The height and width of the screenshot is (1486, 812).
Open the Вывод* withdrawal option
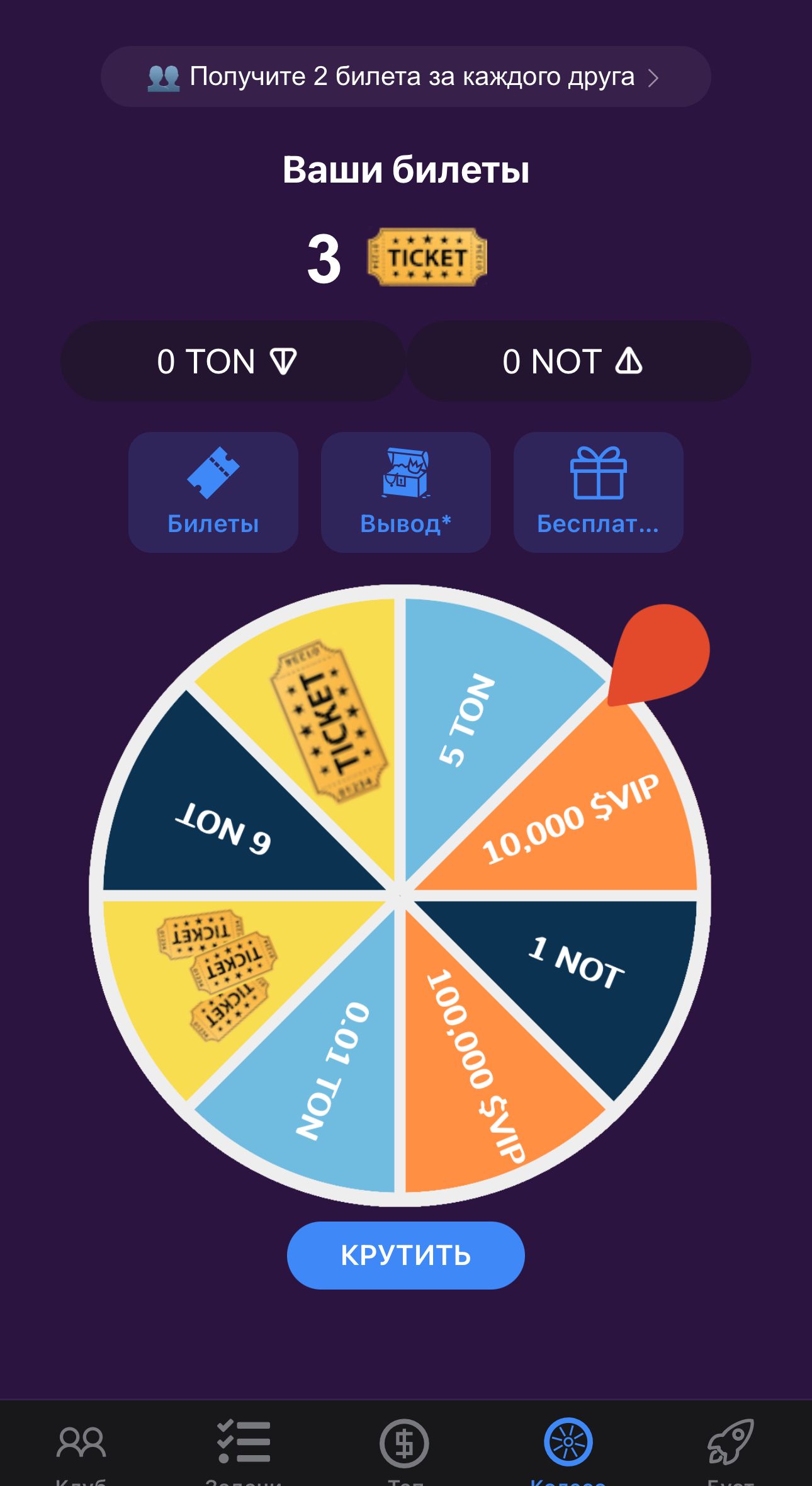click(406, 493)
